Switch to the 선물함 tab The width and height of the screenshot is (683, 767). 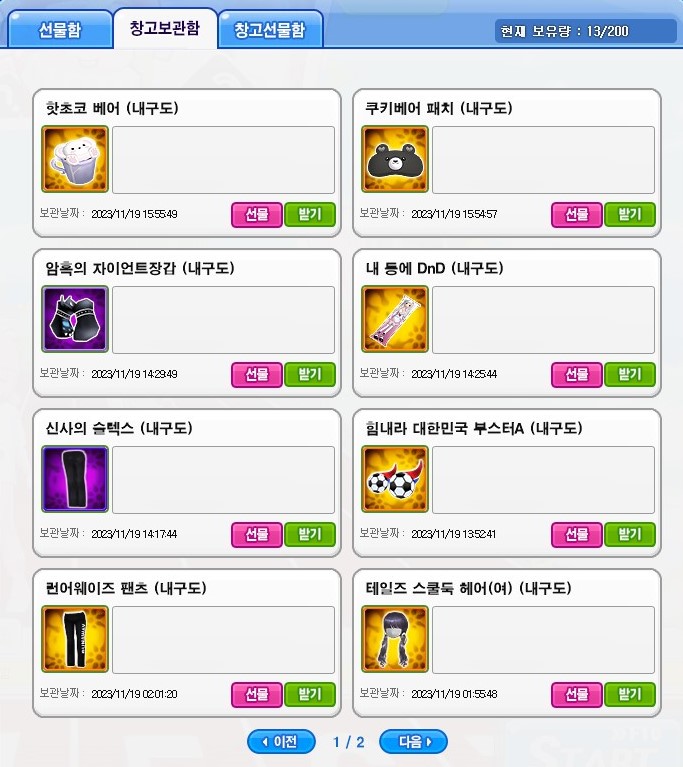[x=60, y=30]
